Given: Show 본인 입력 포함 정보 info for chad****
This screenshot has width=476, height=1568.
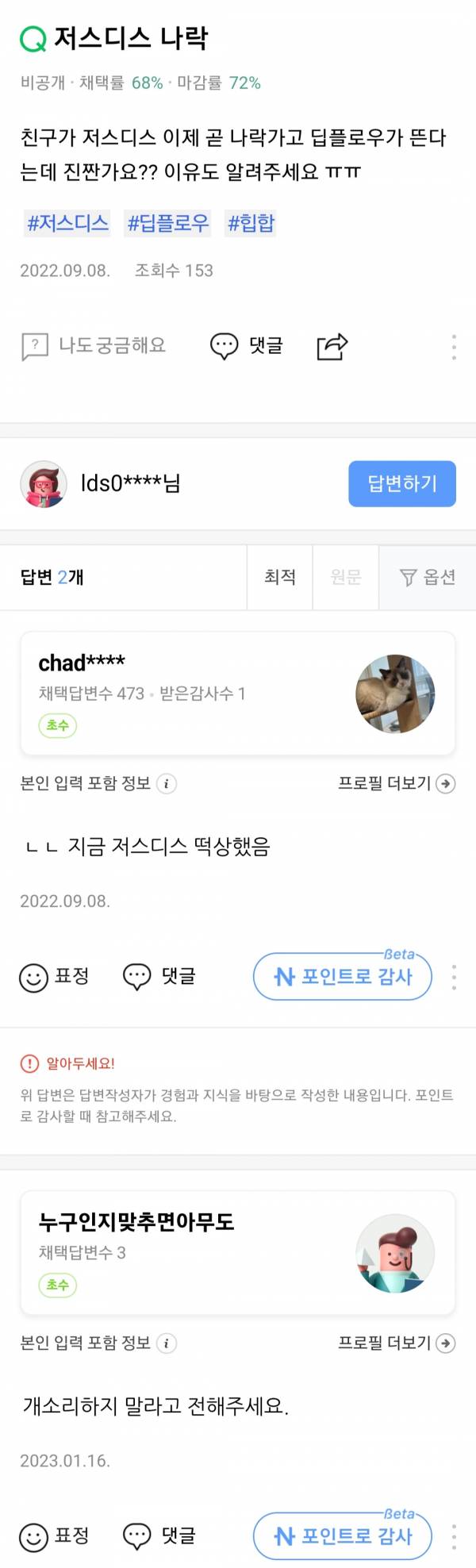Looking at the screenshot, I should pyautogui.click(x=167, y=784).
